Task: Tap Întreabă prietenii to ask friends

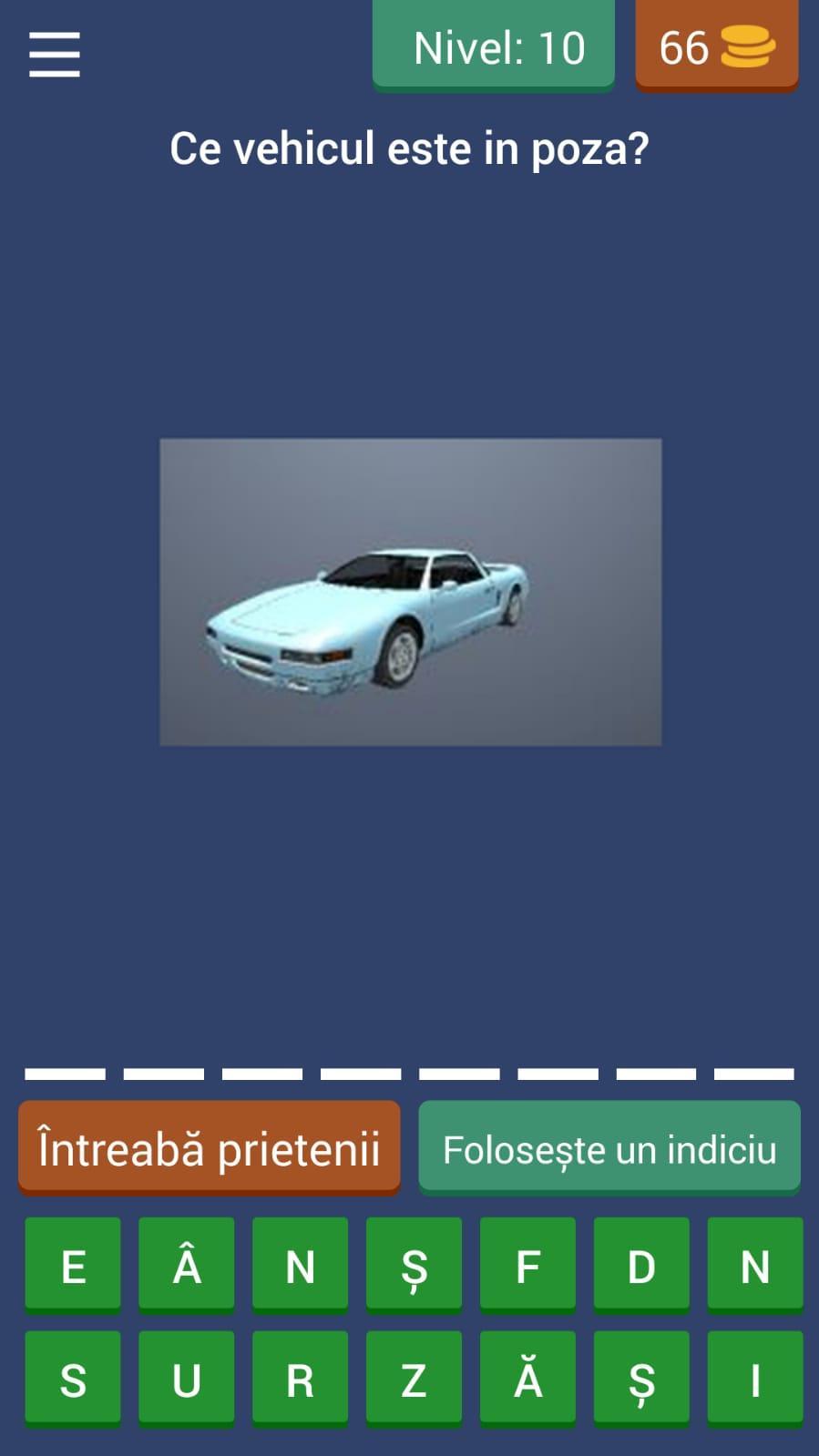Action: (209, 1147)
